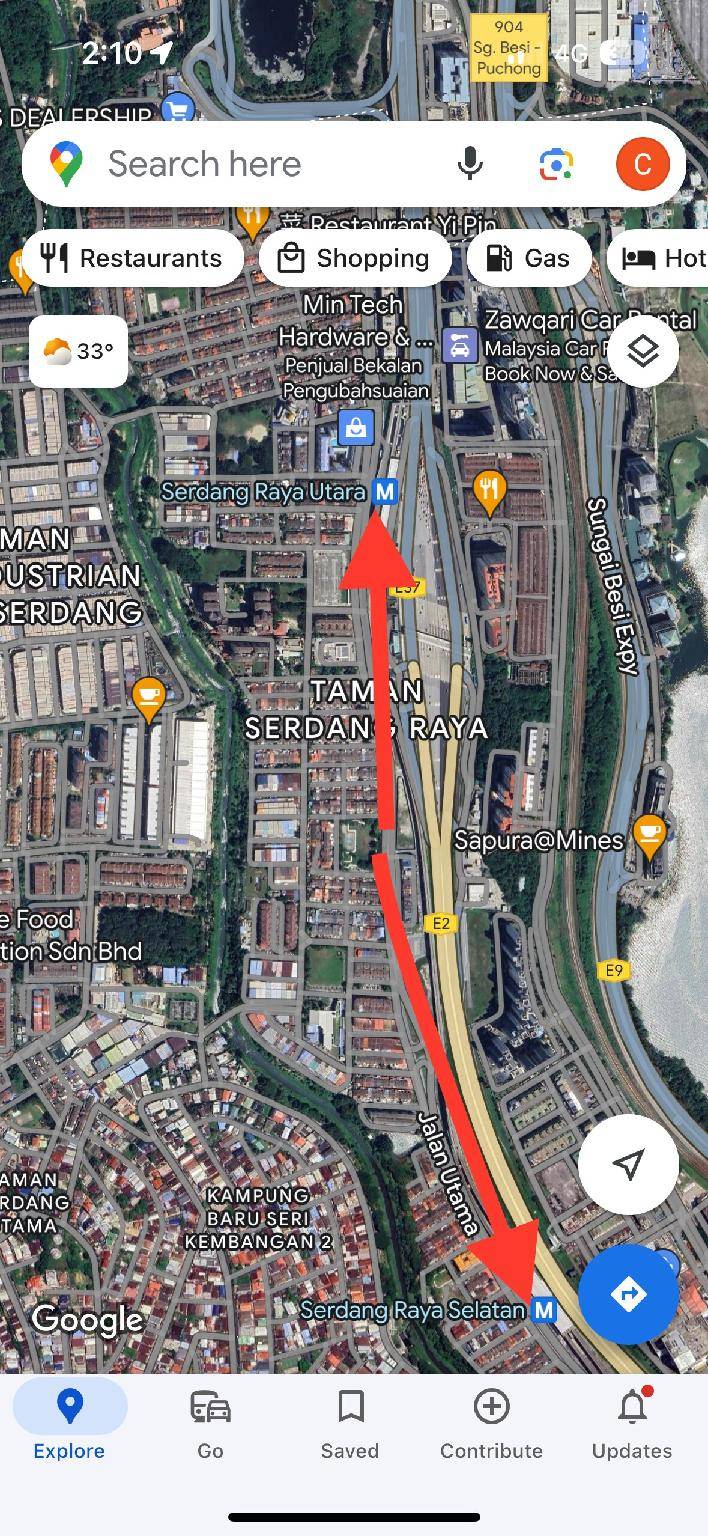Open the account profile avatar
The image size is (708, 1536).
pos(642,164)
